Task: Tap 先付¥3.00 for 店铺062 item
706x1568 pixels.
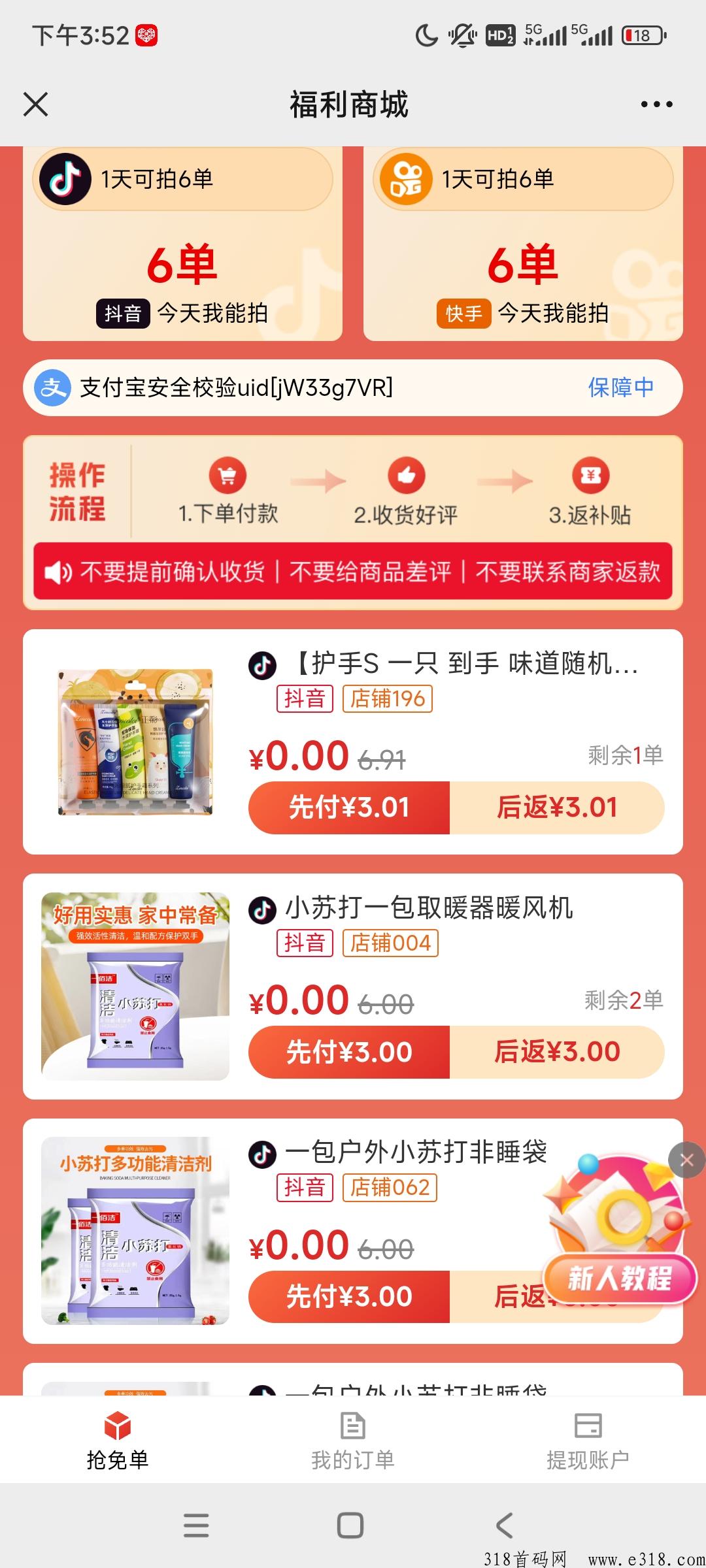Action: (349, 1296)
